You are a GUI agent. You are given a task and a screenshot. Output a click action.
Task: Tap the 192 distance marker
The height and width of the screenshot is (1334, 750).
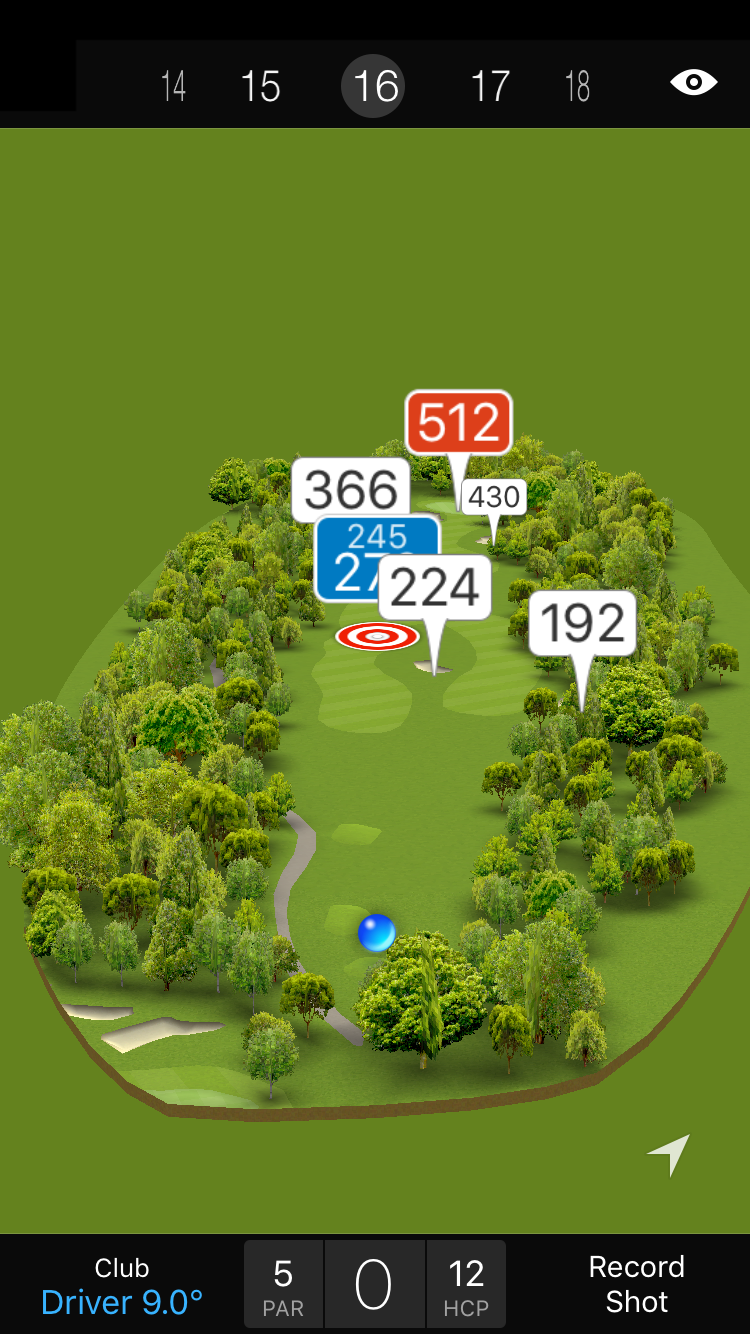tap(582, 623)
